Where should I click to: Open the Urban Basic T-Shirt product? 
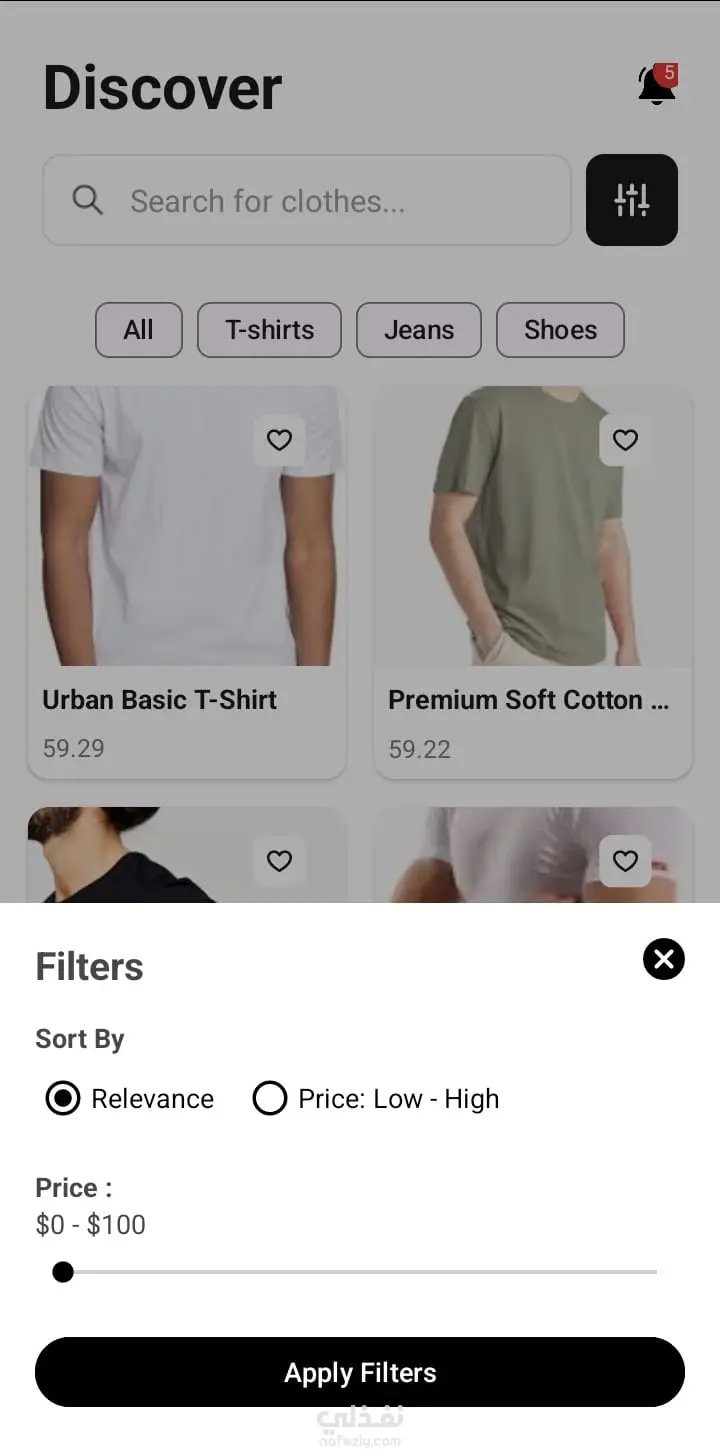[x=187, y=580]
